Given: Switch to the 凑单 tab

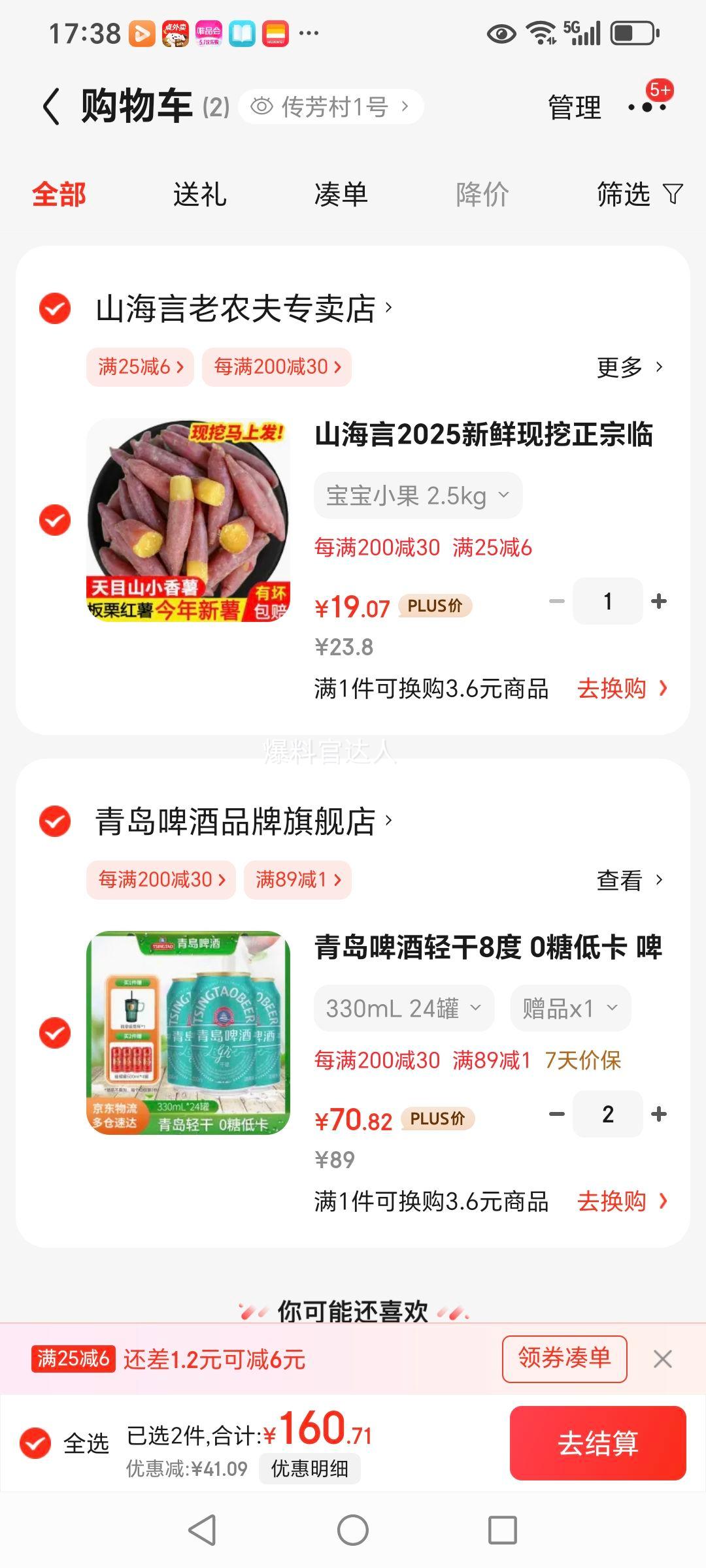Looking at the screenshot, I should pos(341,194).
